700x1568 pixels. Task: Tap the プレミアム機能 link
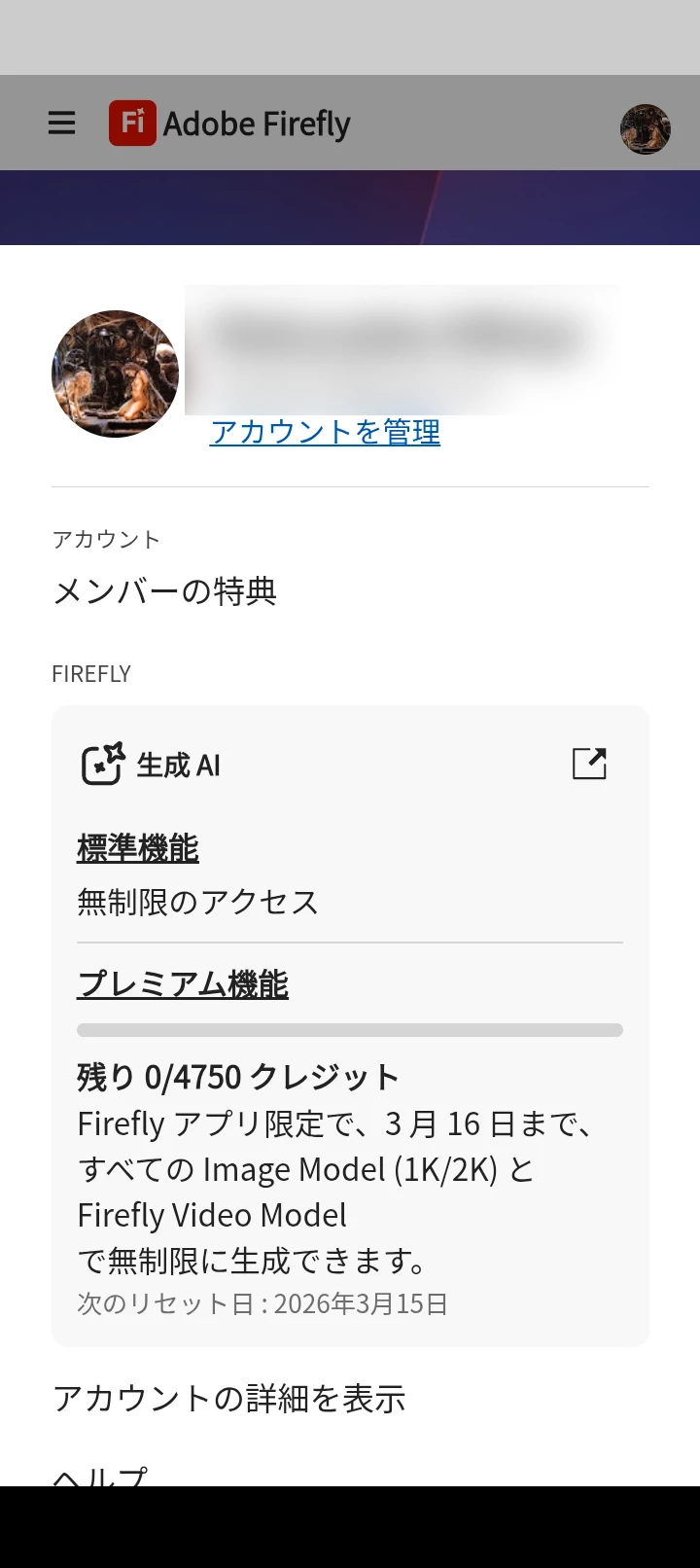183,984
